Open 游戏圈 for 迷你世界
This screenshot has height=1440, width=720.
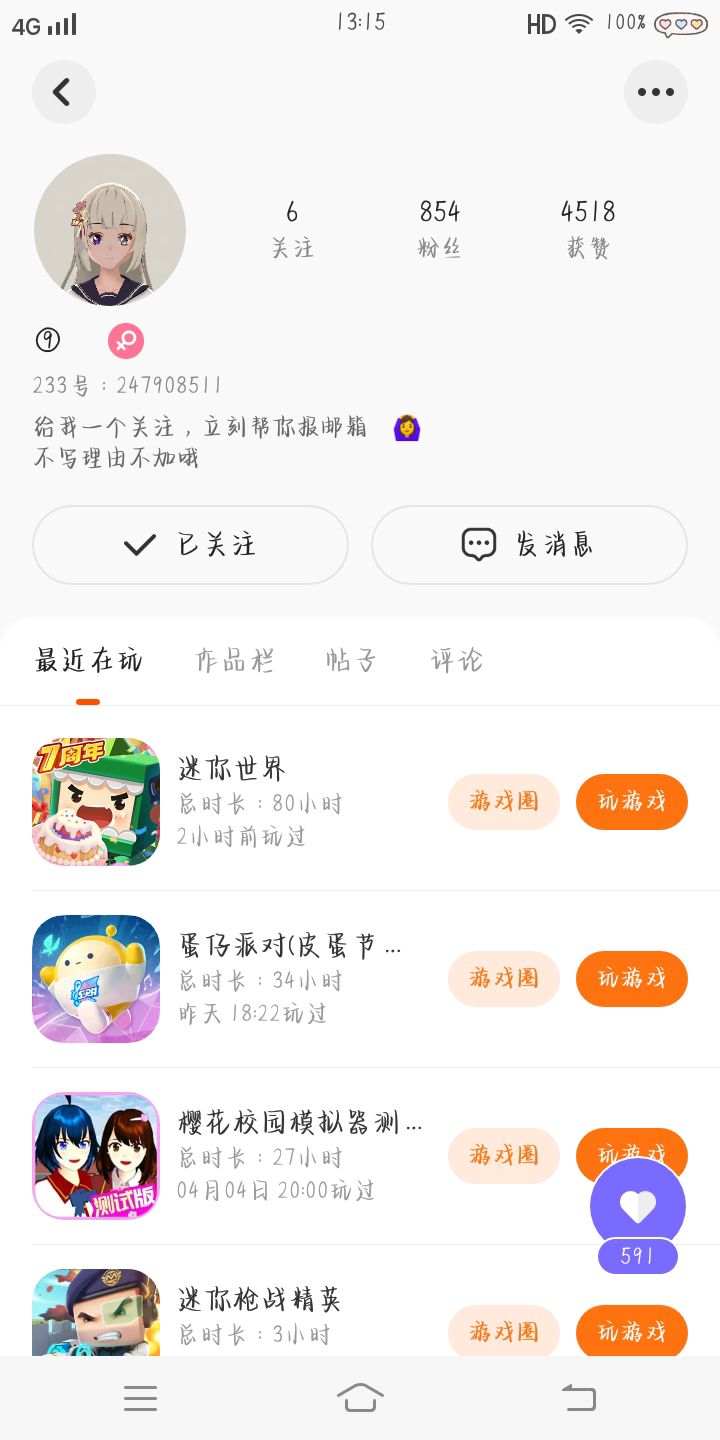click(503, 801)
